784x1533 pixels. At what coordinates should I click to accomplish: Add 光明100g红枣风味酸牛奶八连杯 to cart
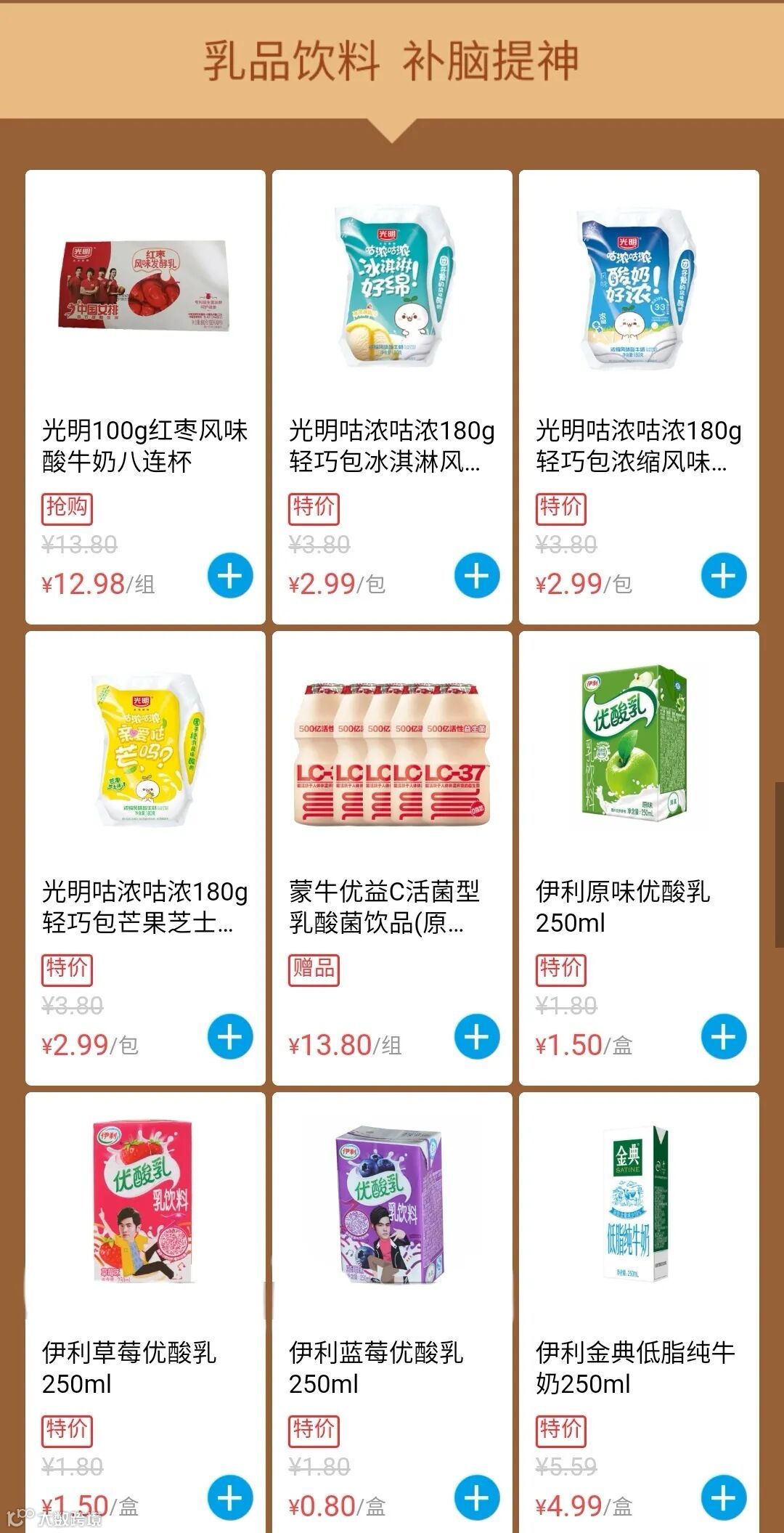[230, 576]
